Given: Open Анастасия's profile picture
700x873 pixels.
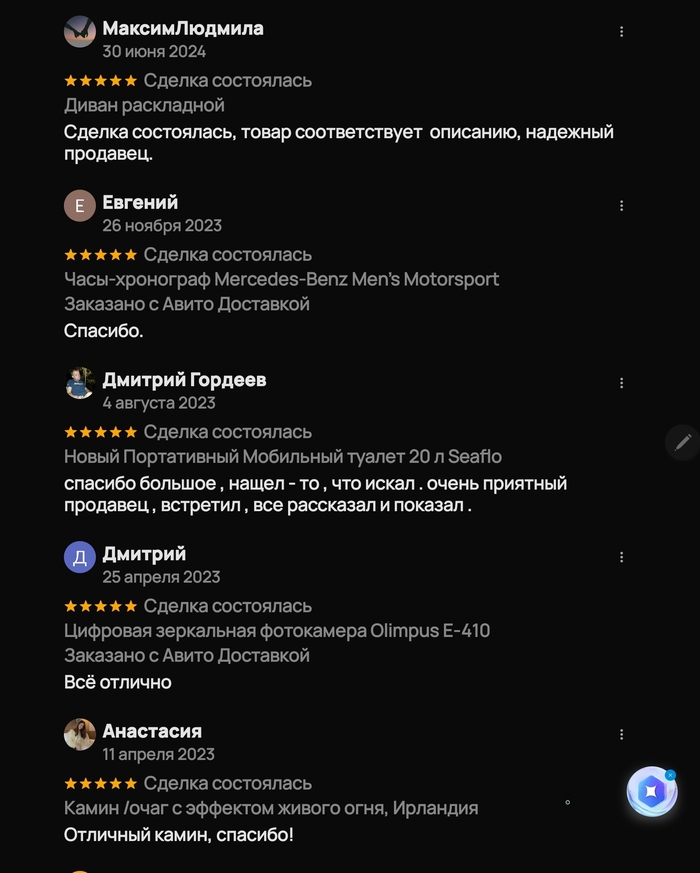Looking at the screenshot, I should tap(80, 734).
